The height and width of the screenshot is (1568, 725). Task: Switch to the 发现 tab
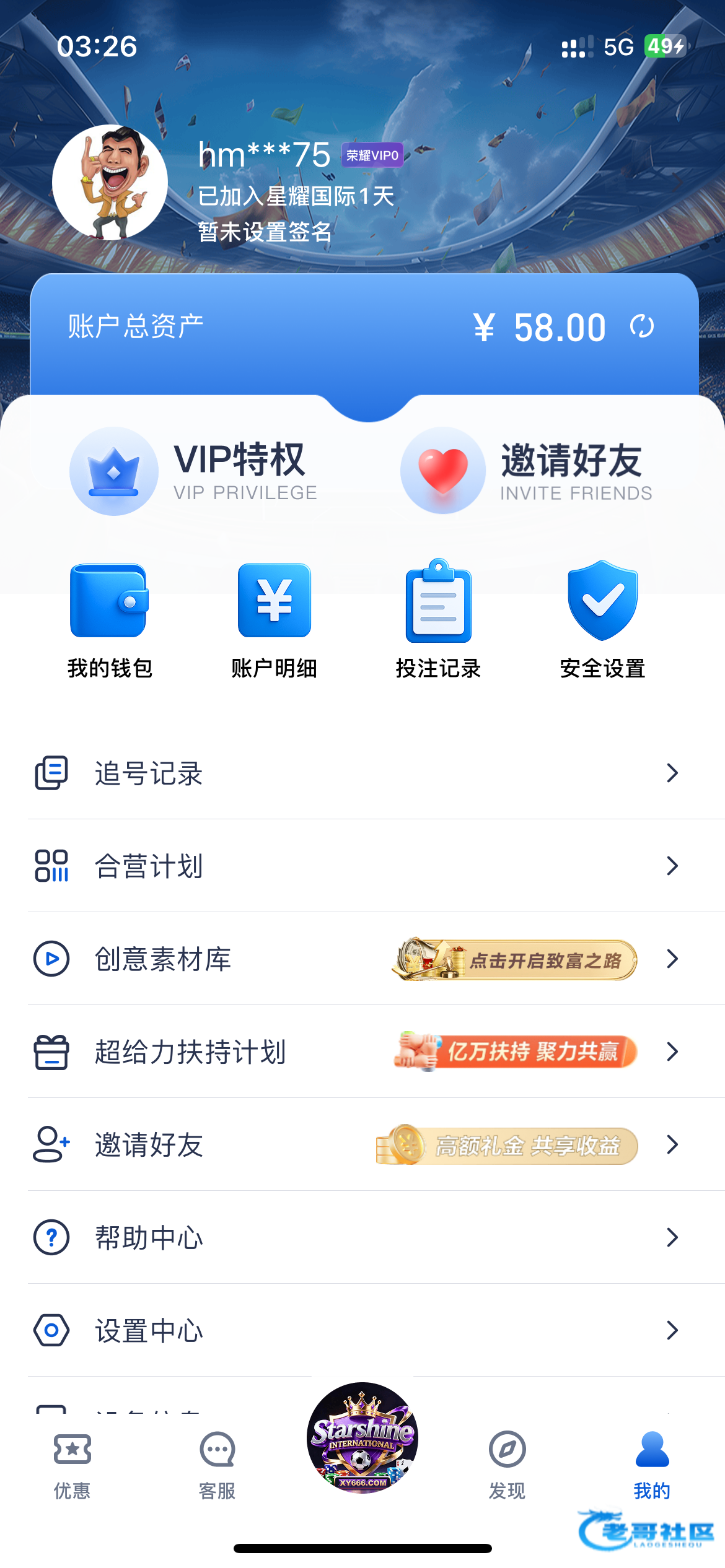(x=507, y=1465)
